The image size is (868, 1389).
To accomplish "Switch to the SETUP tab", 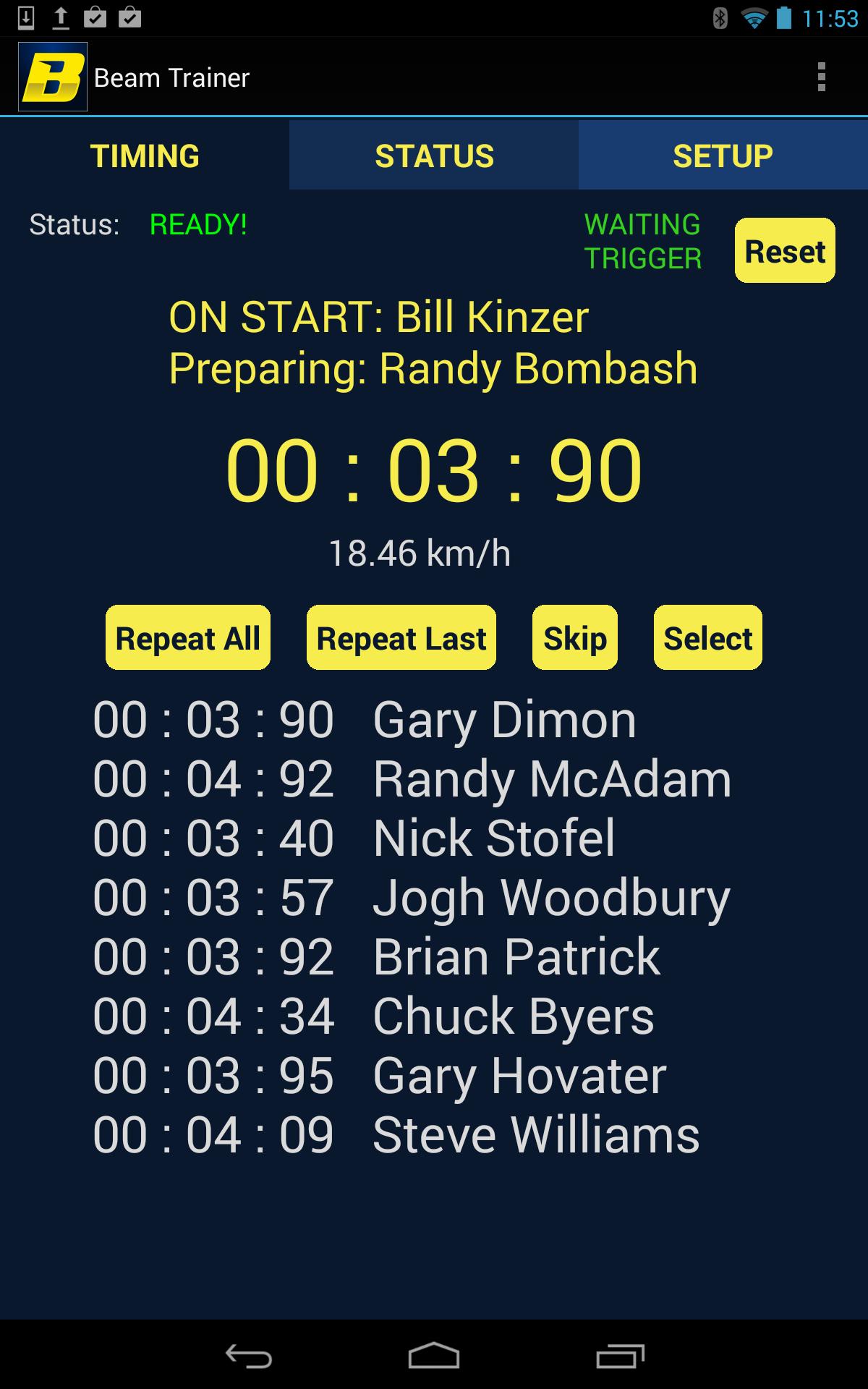I will [x=723, y=156].
